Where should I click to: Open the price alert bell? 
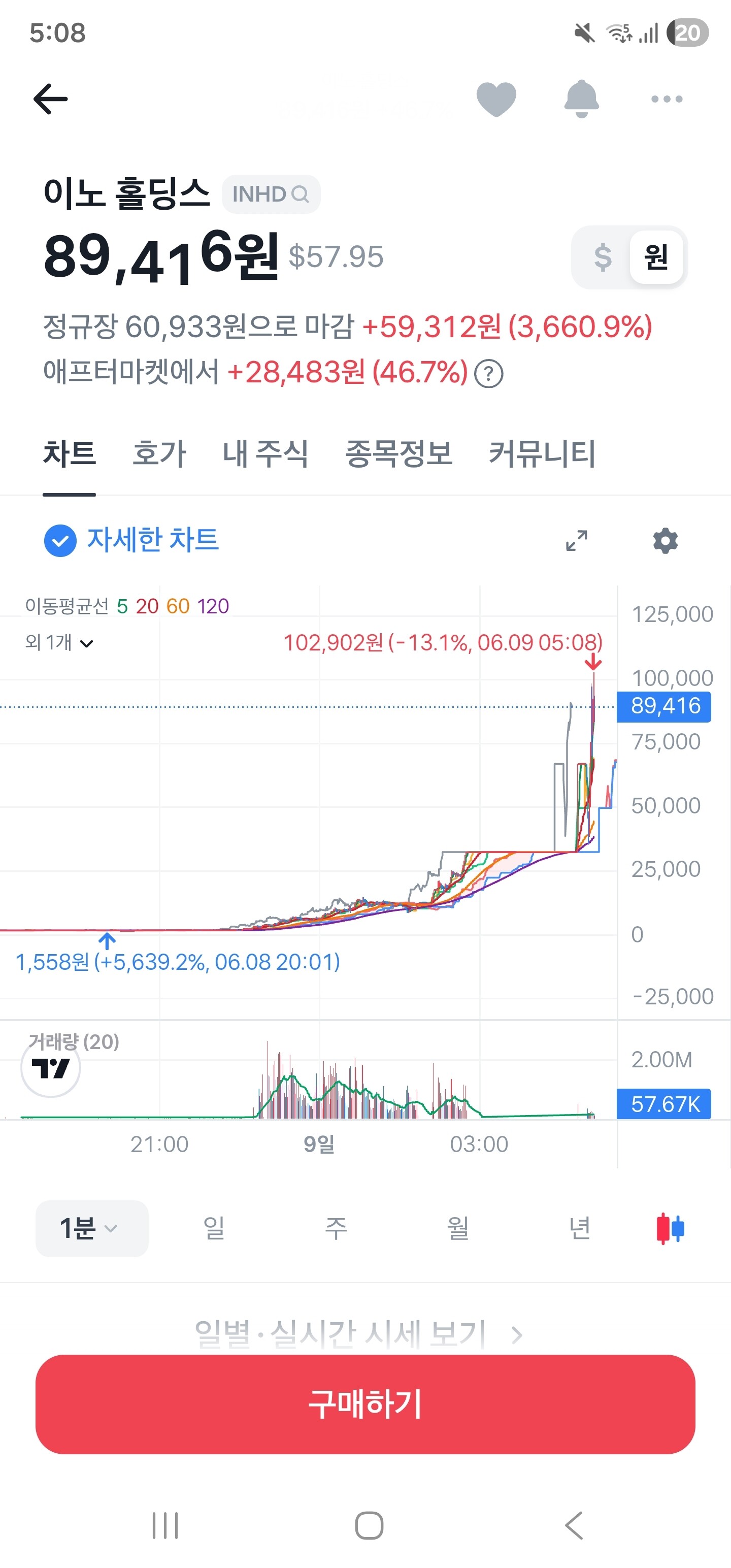pos(581,99)
